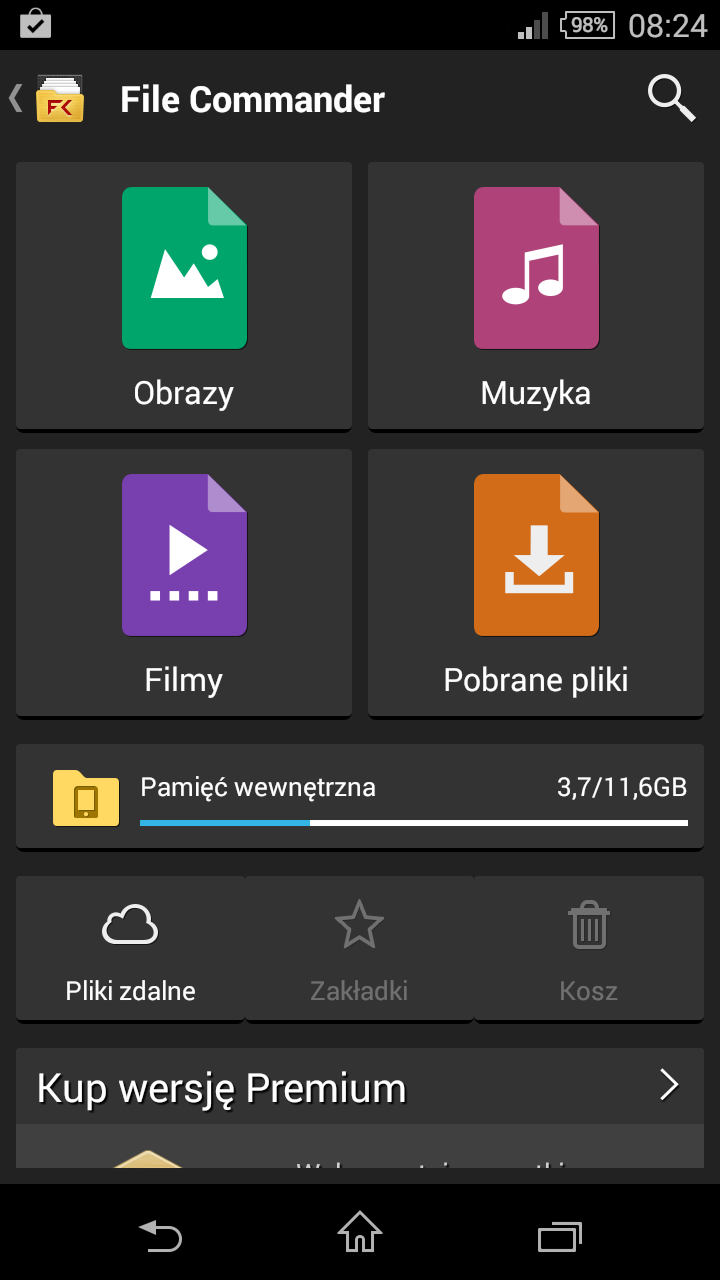Viewport: 720px width, 1280px height.
Task: Go to the home screen
Action: (x=360, y=1233)
